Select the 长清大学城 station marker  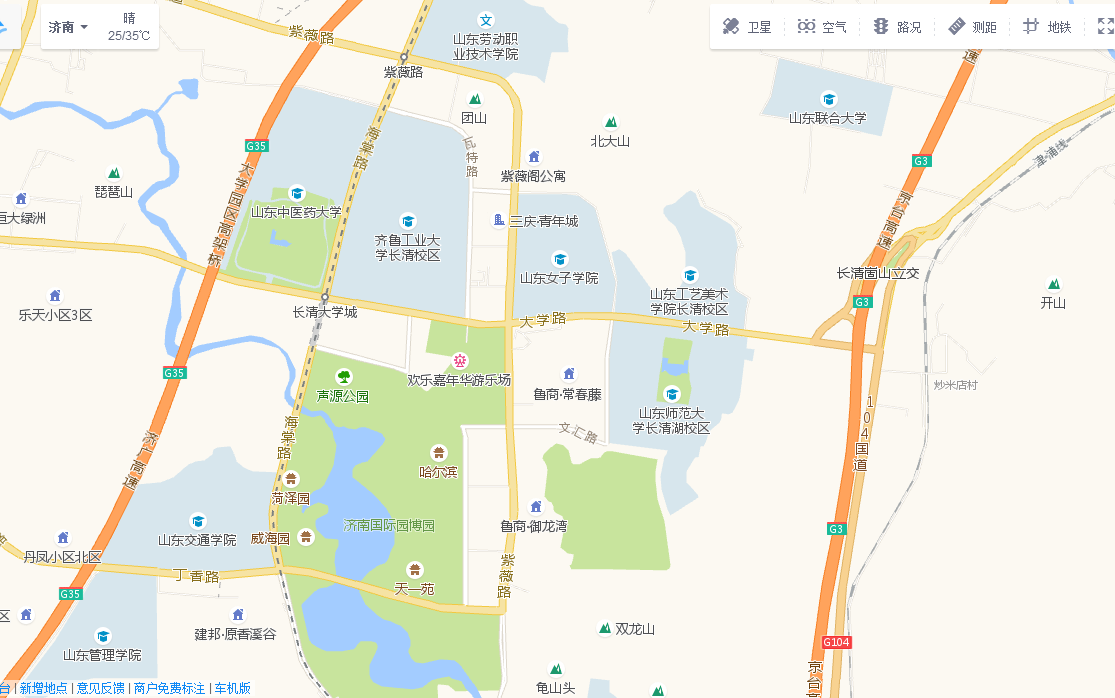(x=325, y=298)
